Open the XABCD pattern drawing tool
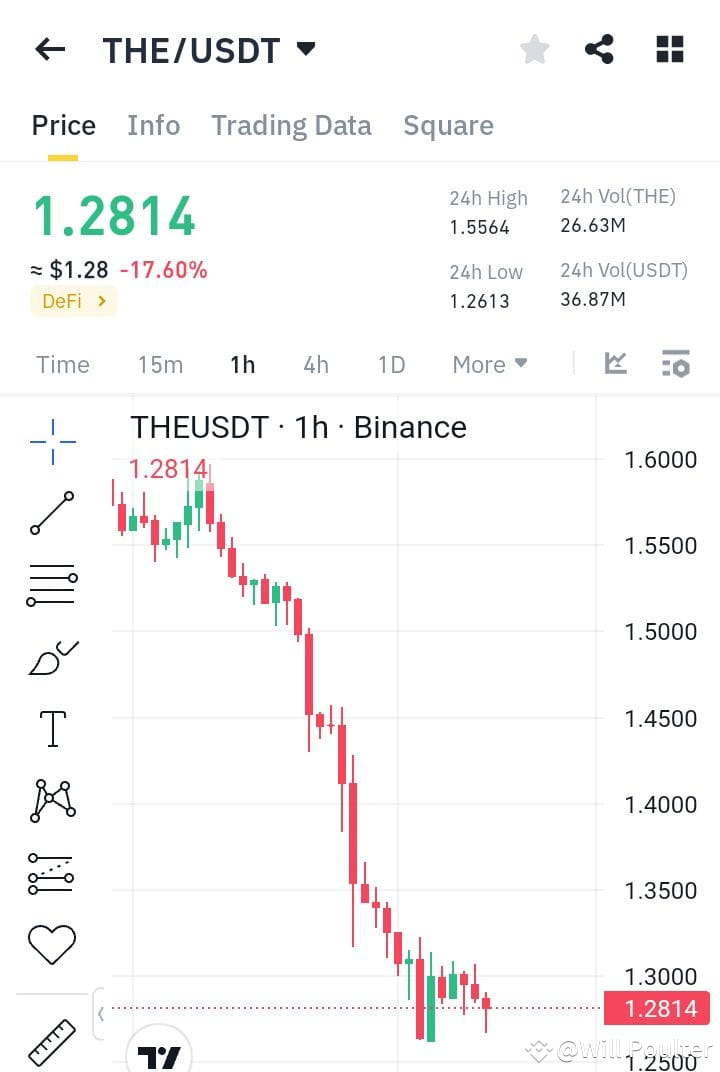 click(52, 800)
